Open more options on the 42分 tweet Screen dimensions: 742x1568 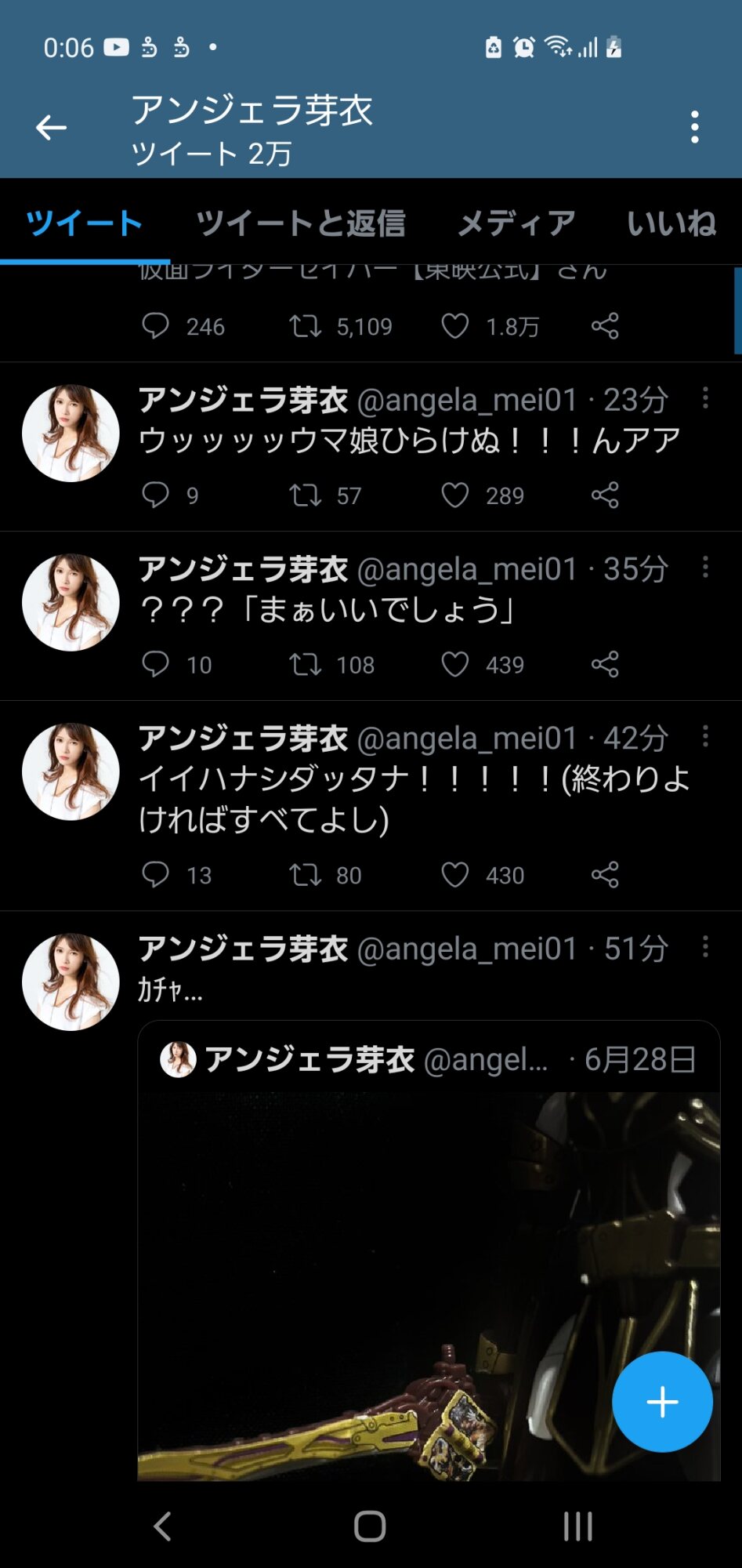[x=705, y=736]
